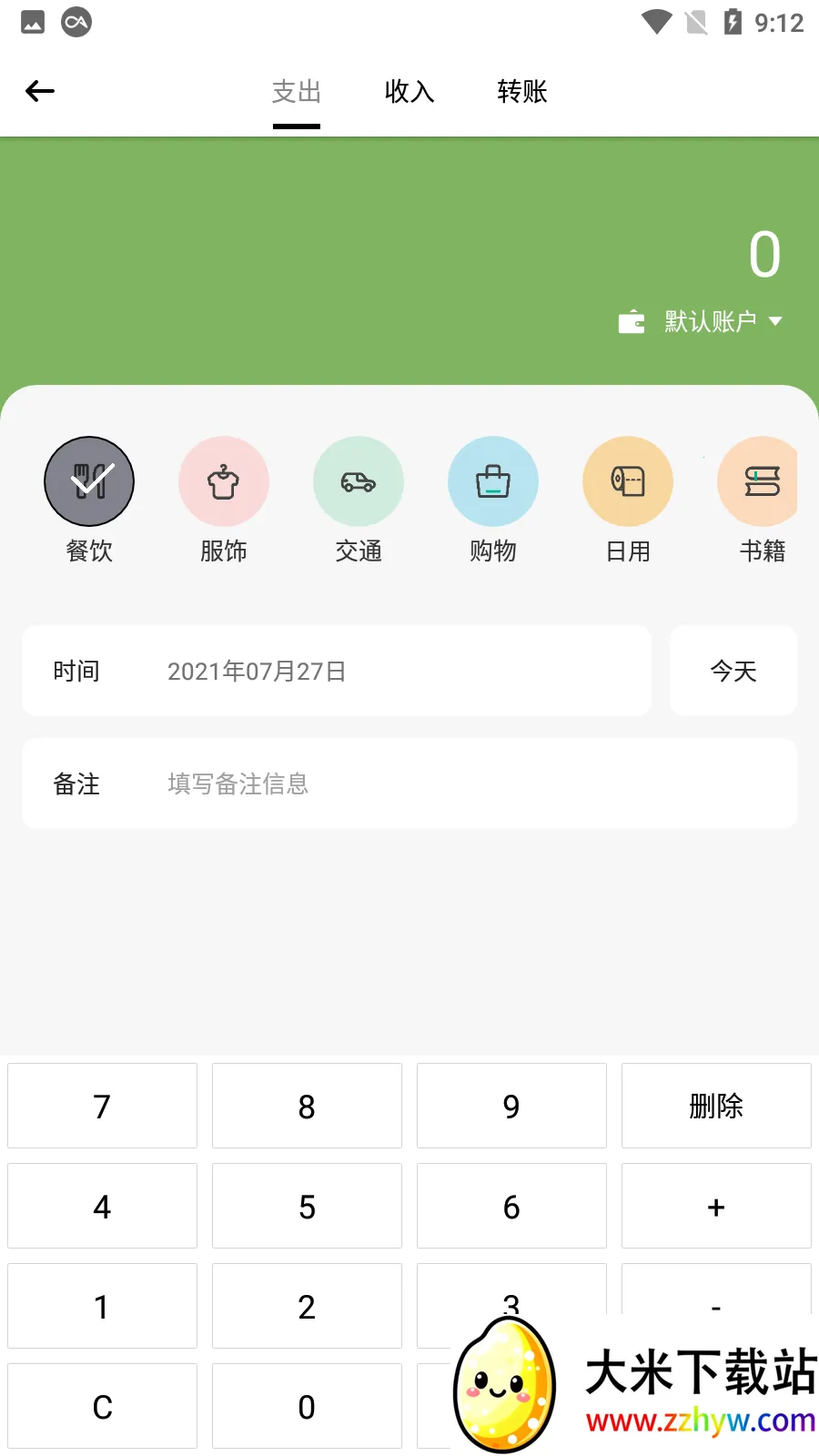This screenshot has height=1456, width=819.
Task: Hit the 删除 delete key
Action: tap(716, 1106)
